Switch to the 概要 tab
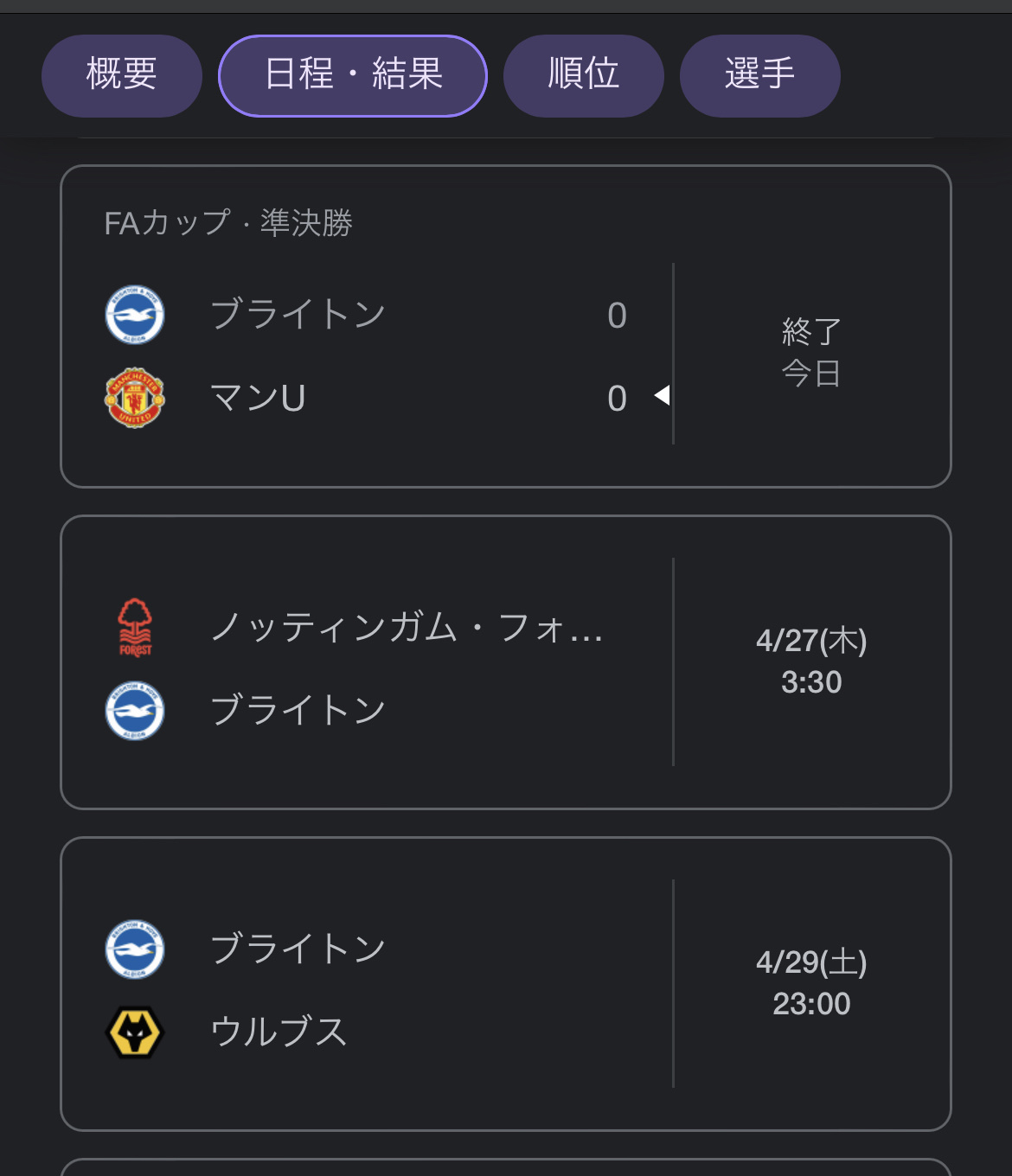1012x1176 pixels. point(121,75)
